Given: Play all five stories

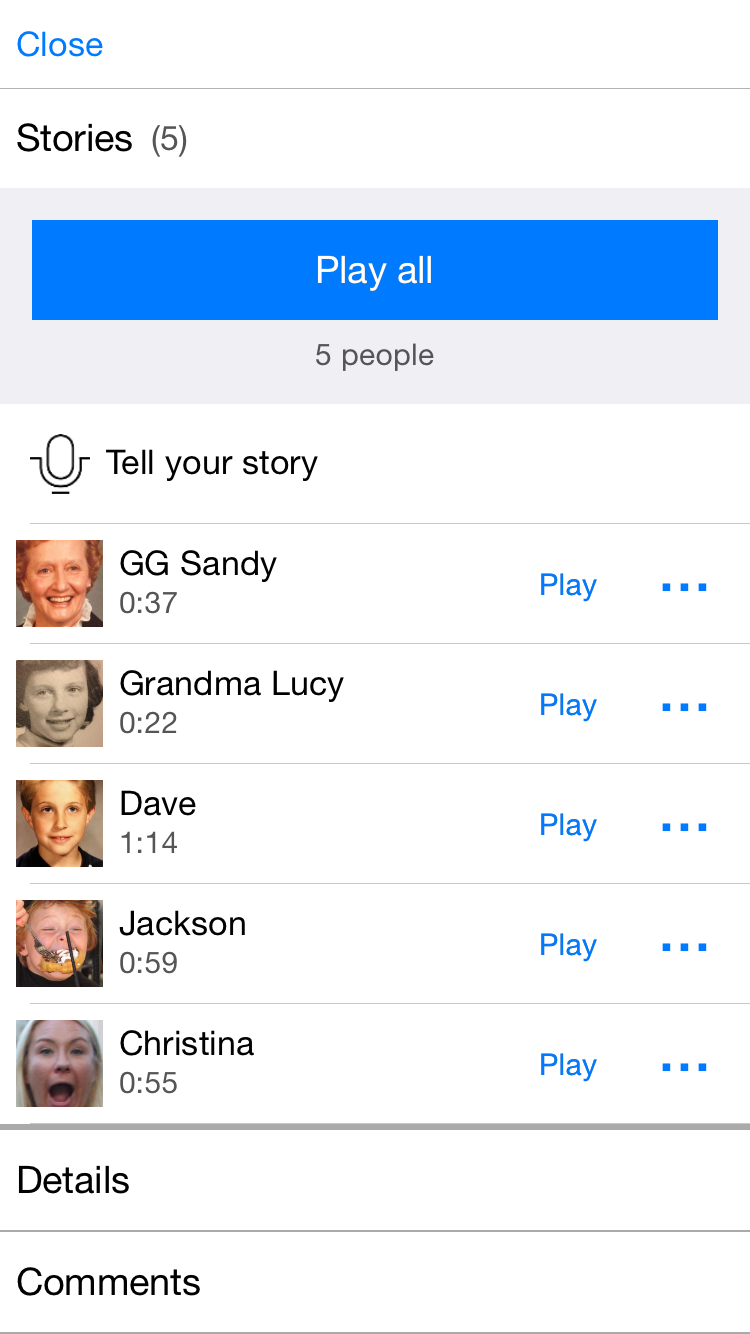Looking at the screenshot, I should [375, 270].
